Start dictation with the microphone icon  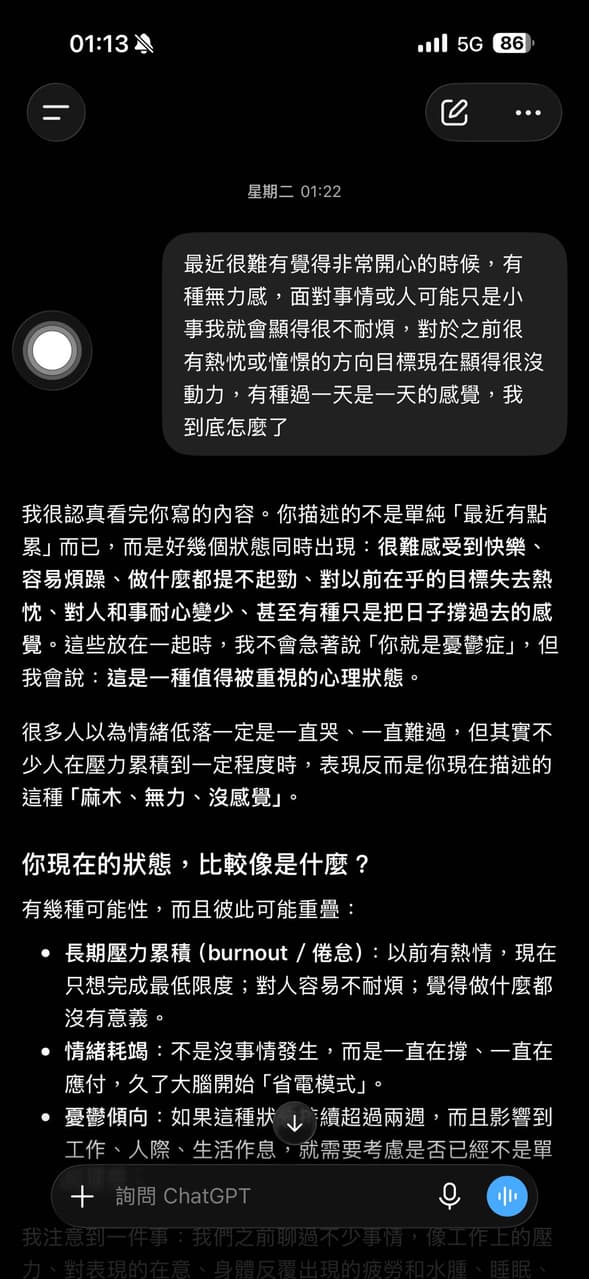450,1196
